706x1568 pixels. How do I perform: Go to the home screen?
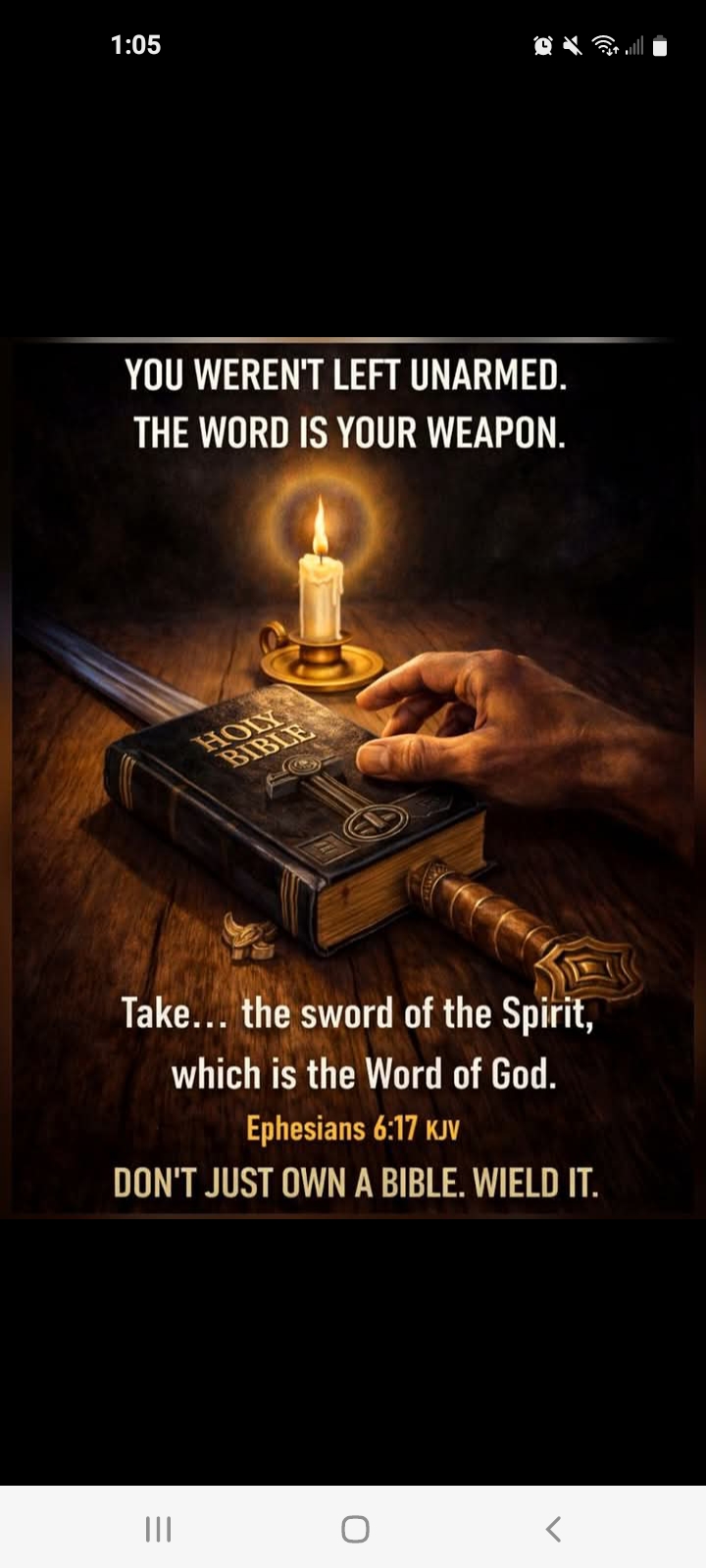(x=355, y=1529)
